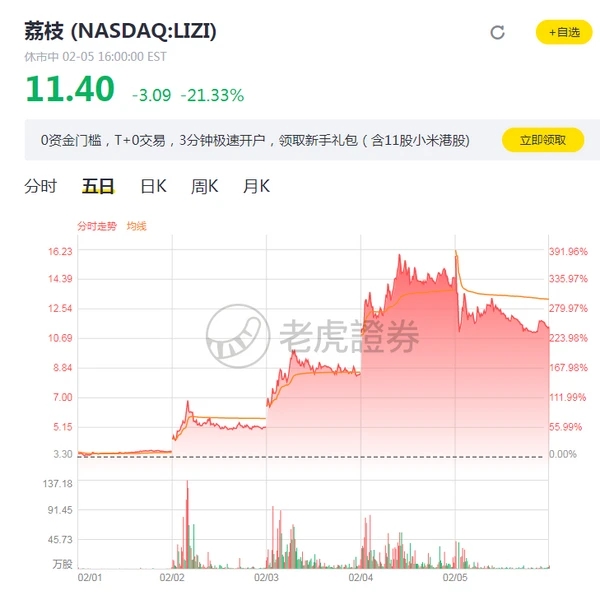The image size is (600, 595).
Task: Refresh the LIZI stock quote
Action: [x=497, y=33]
